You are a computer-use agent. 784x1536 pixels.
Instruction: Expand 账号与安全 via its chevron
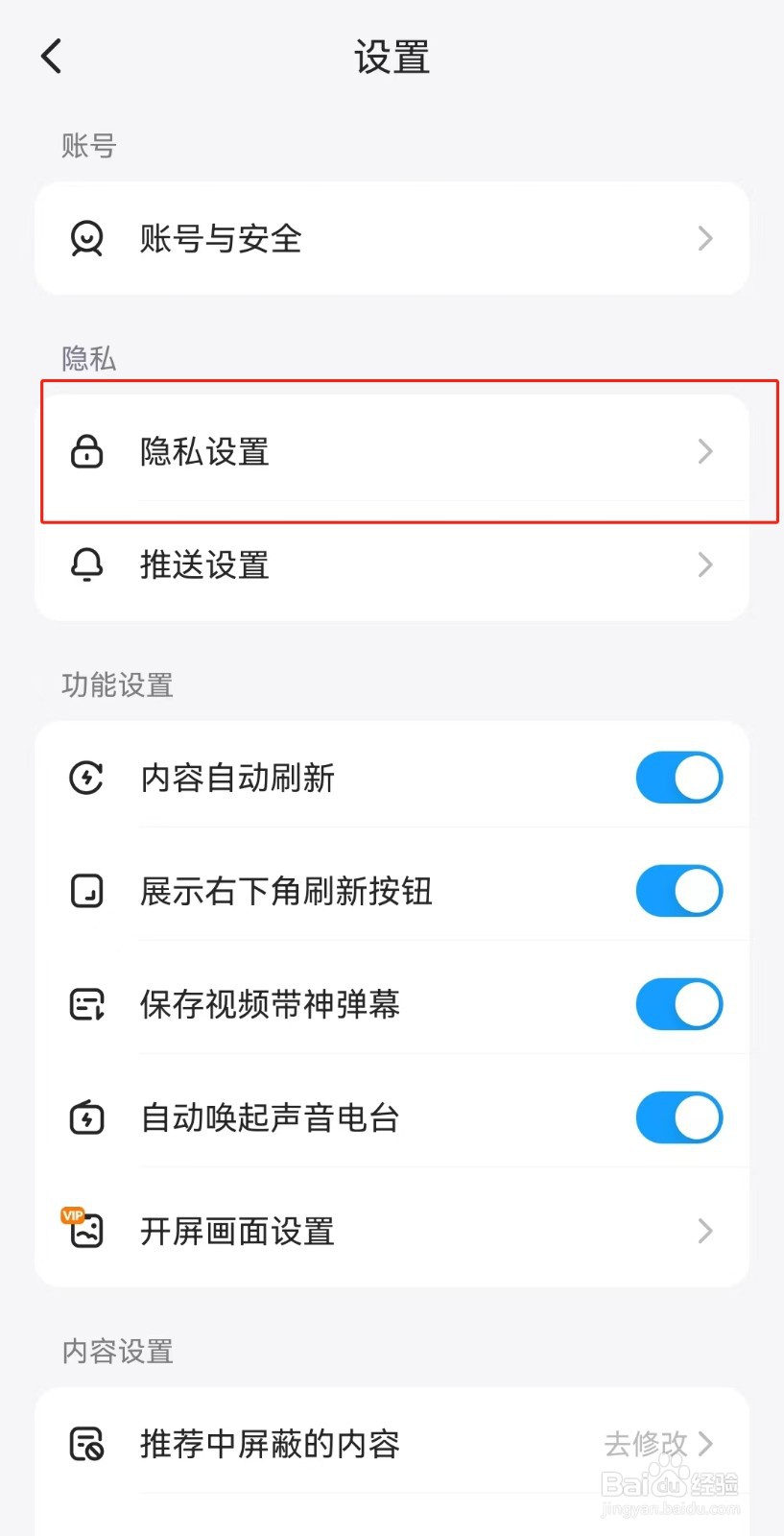click(705, 238)
